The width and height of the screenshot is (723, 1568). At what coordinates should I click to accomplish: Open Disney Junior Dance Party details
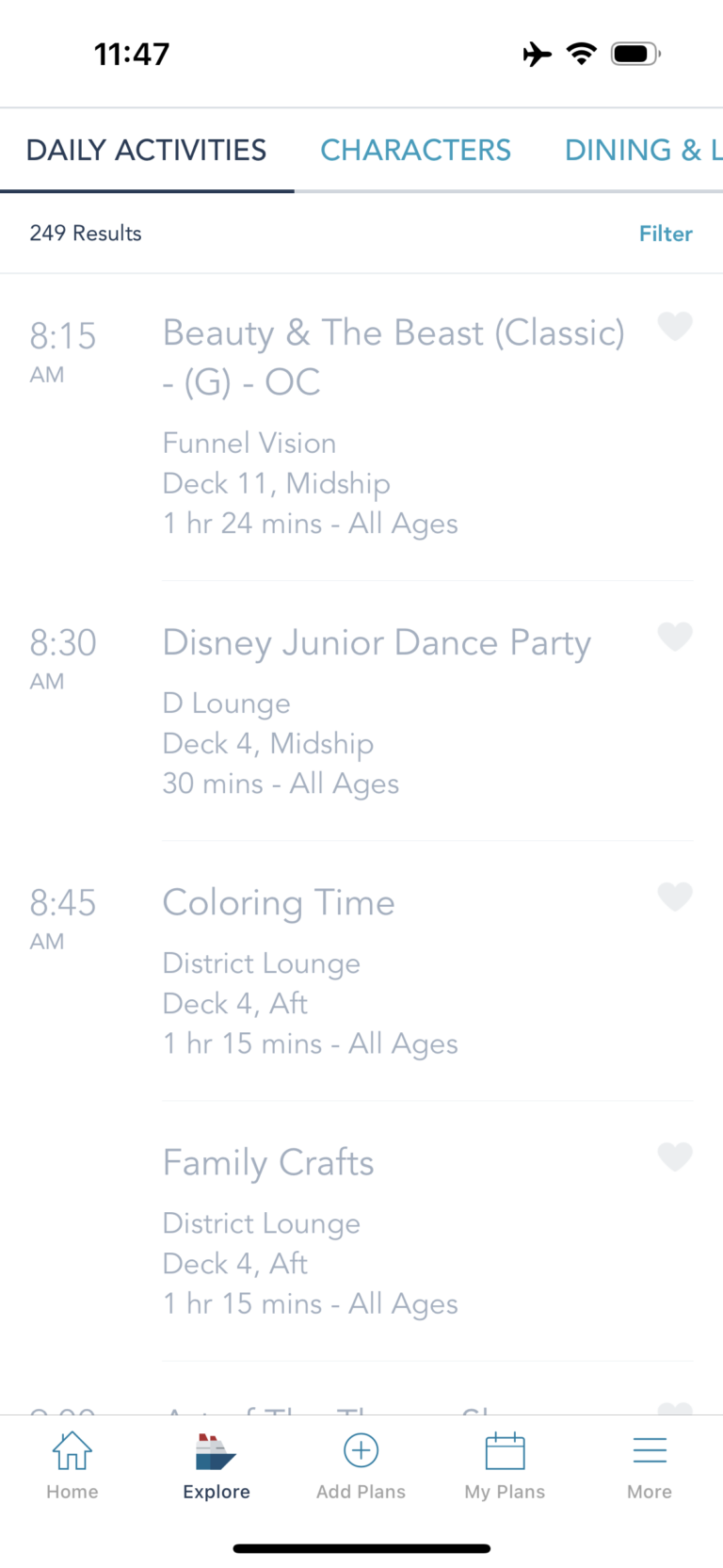click(x=377, y=642)
